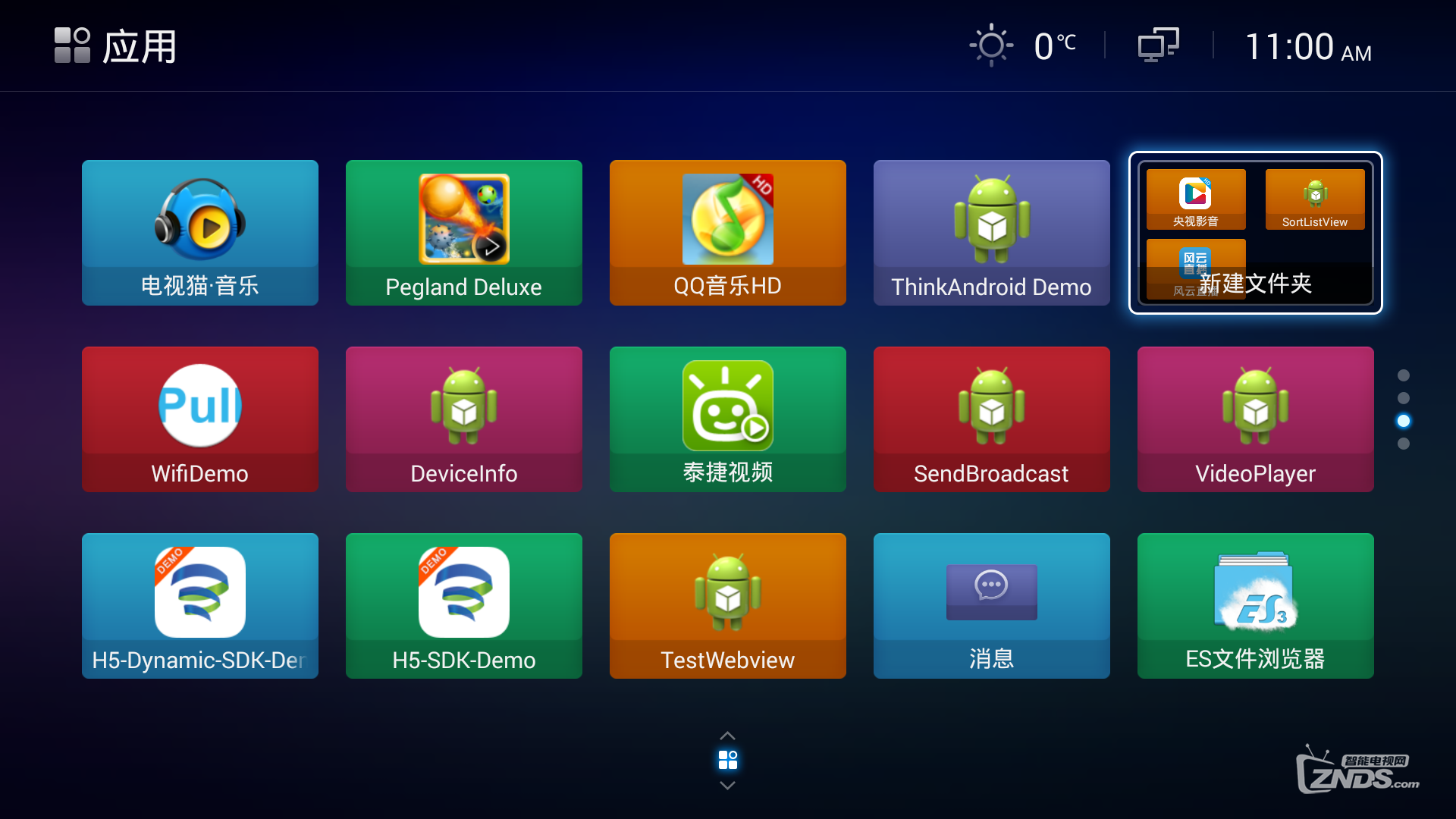Open the weather widget showing 0℃
1456x819 pixels.
[x=1023, y=45]
